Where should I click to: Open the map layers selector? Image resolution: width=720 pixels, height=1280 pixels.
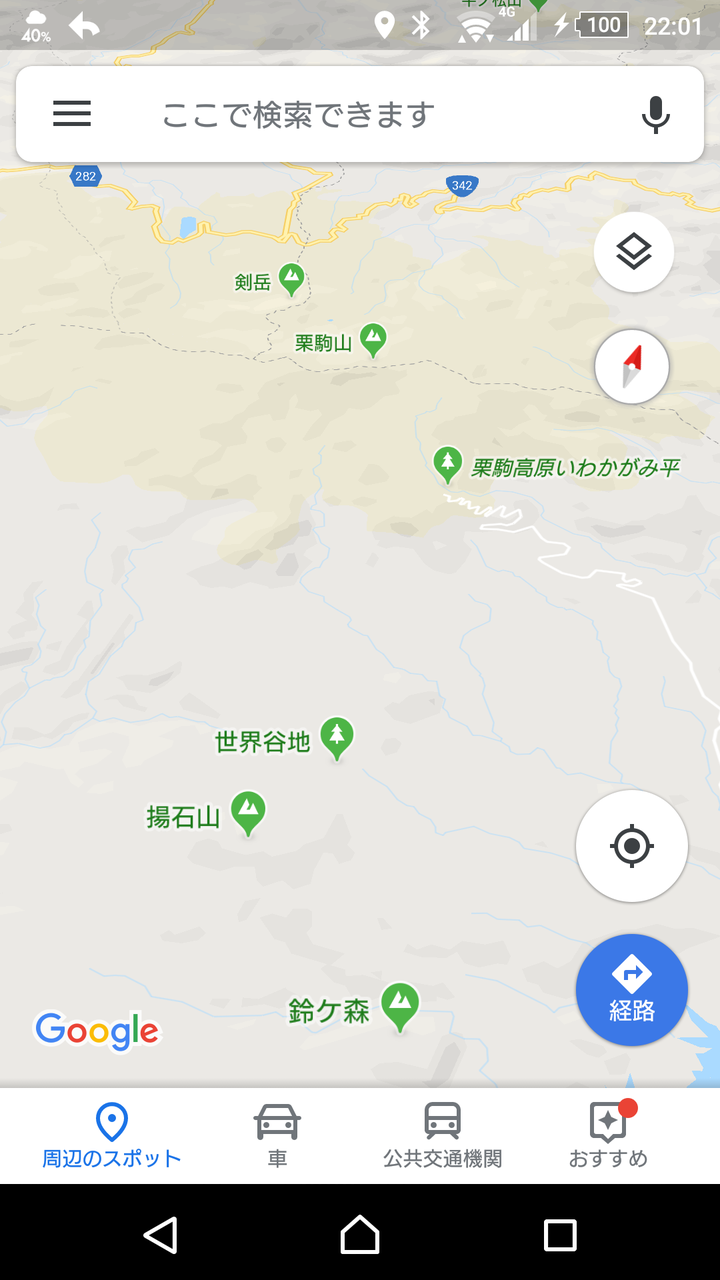pos(633,252)
